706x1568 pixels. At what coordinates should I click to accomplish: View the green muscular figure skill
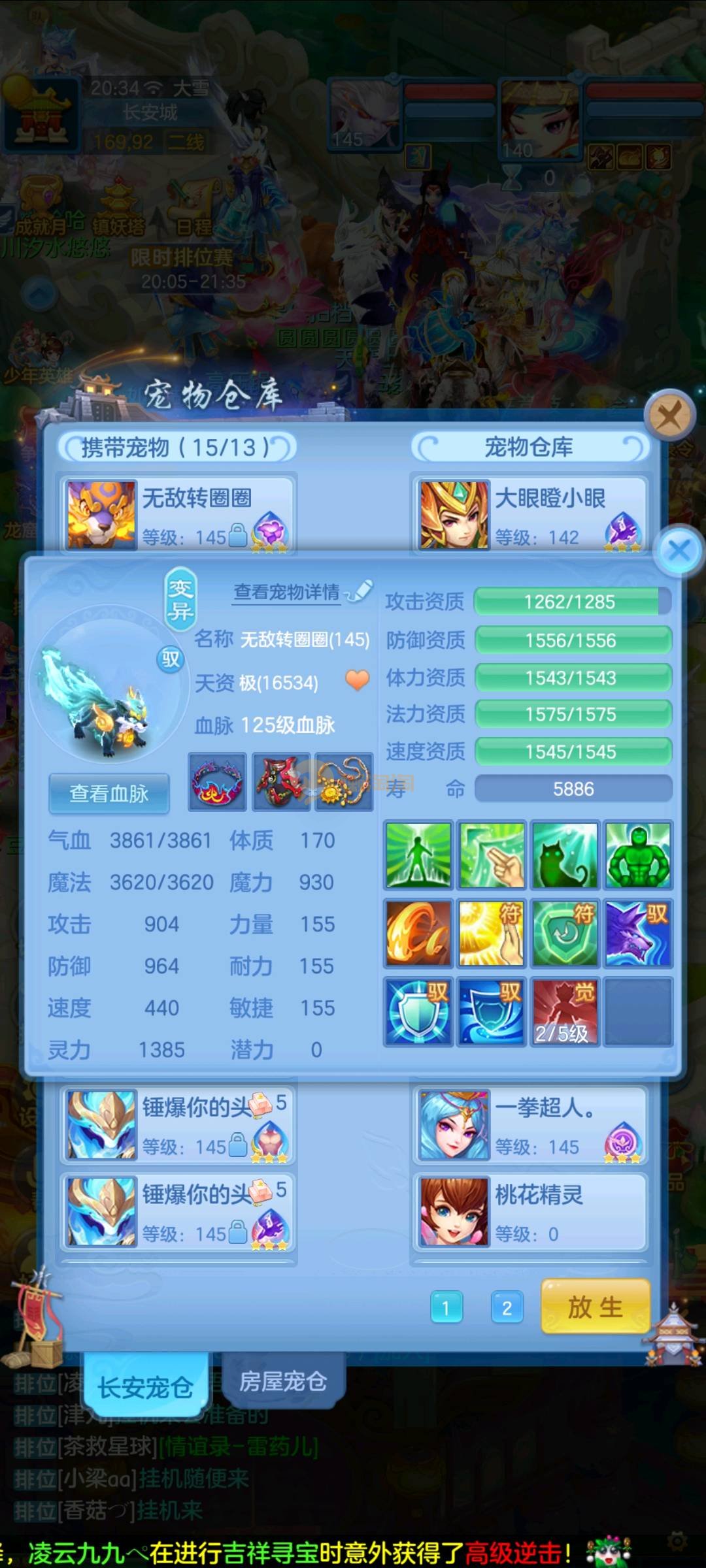(637, 855)
